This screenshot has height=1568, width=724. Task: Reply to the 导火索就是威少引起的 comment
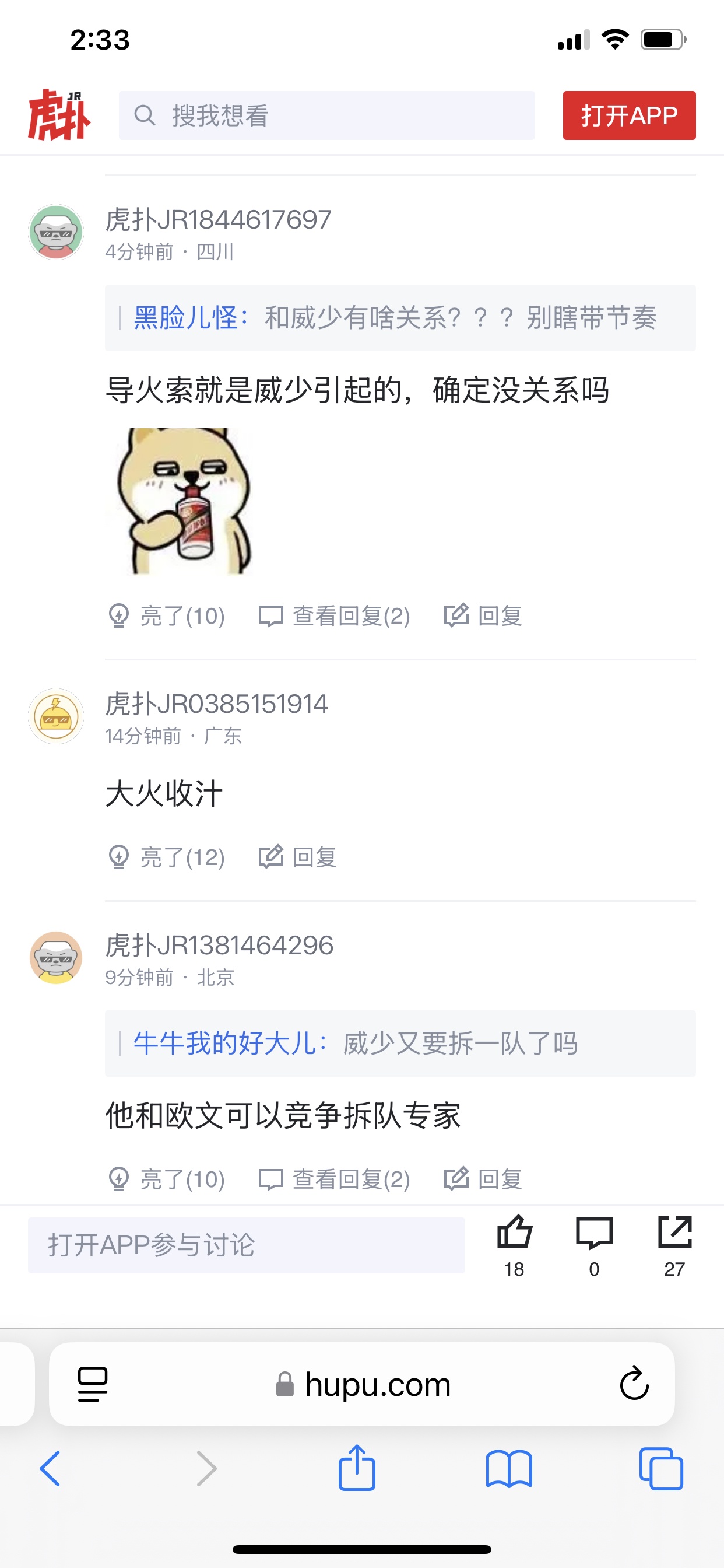click(x=483, y=616)
